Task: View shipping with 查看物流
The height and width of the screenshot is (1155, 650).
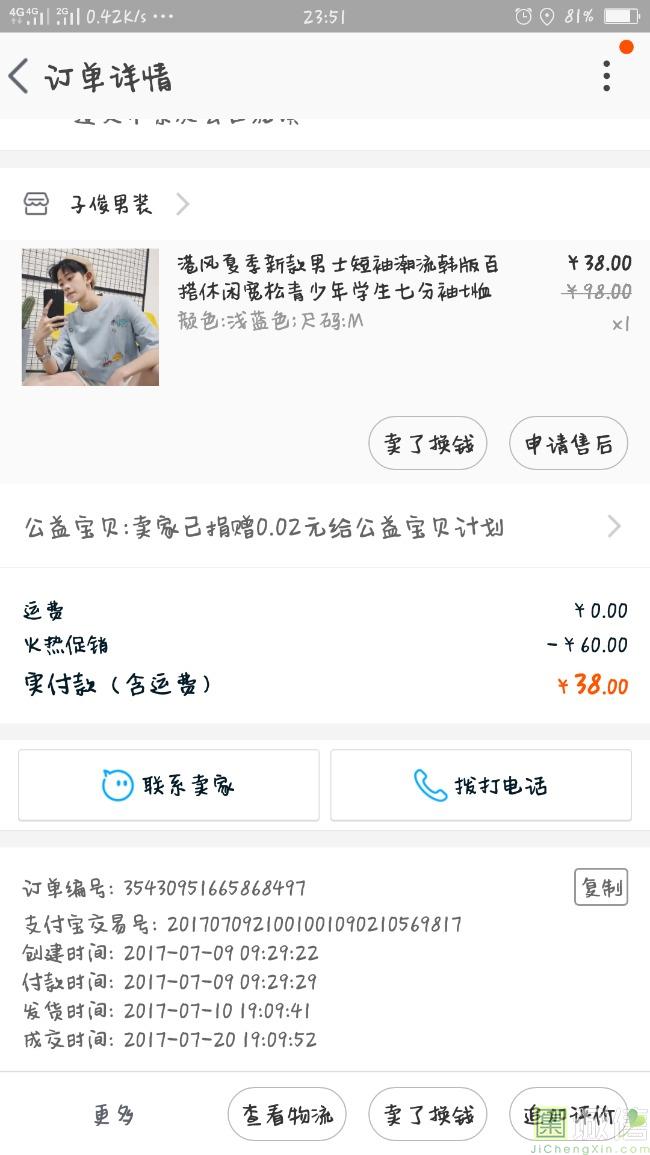Action: 287,1114
